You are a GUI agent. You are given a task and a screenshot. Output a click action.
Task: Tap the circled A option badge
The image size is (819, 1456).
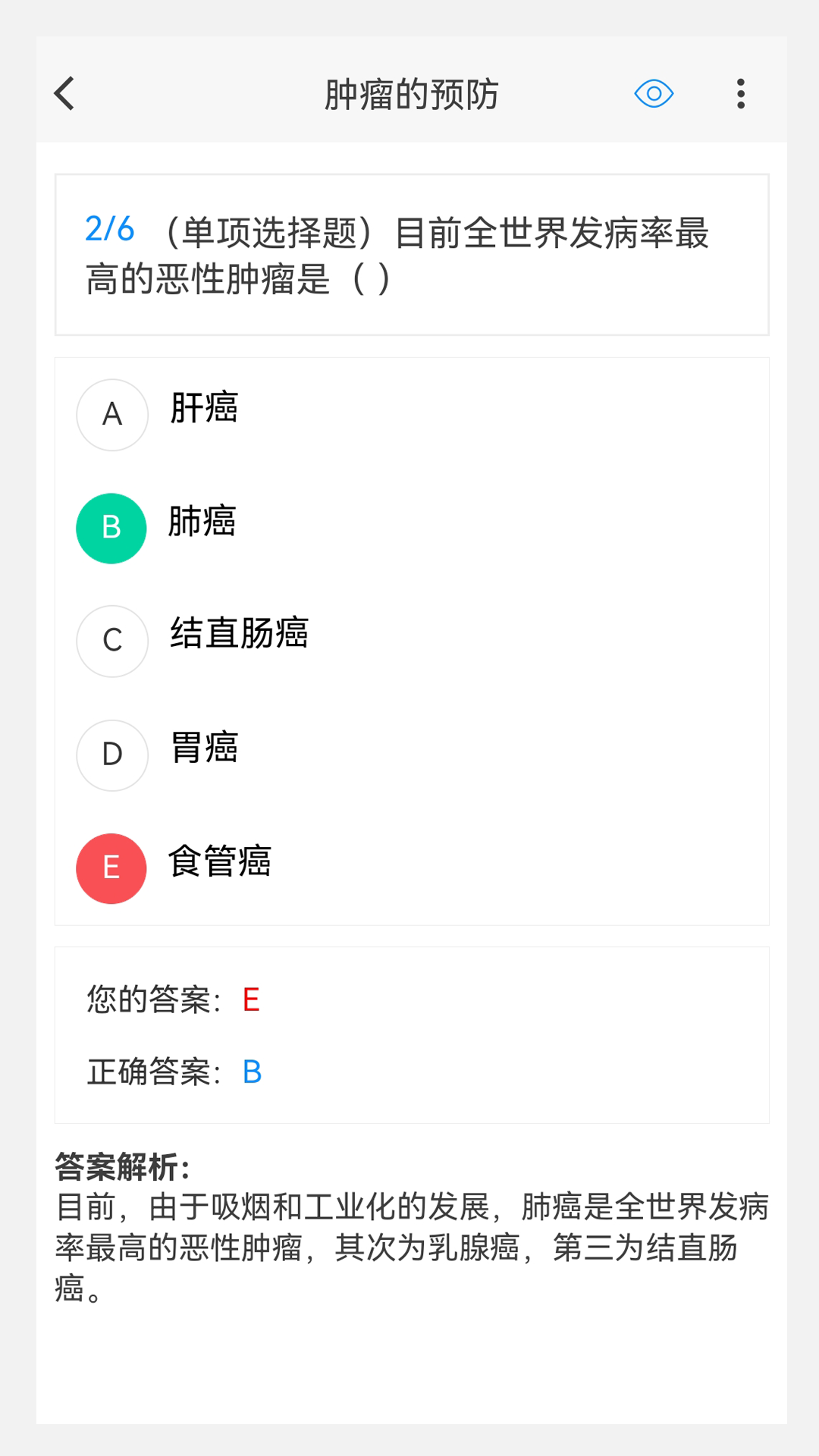[111, 415]
